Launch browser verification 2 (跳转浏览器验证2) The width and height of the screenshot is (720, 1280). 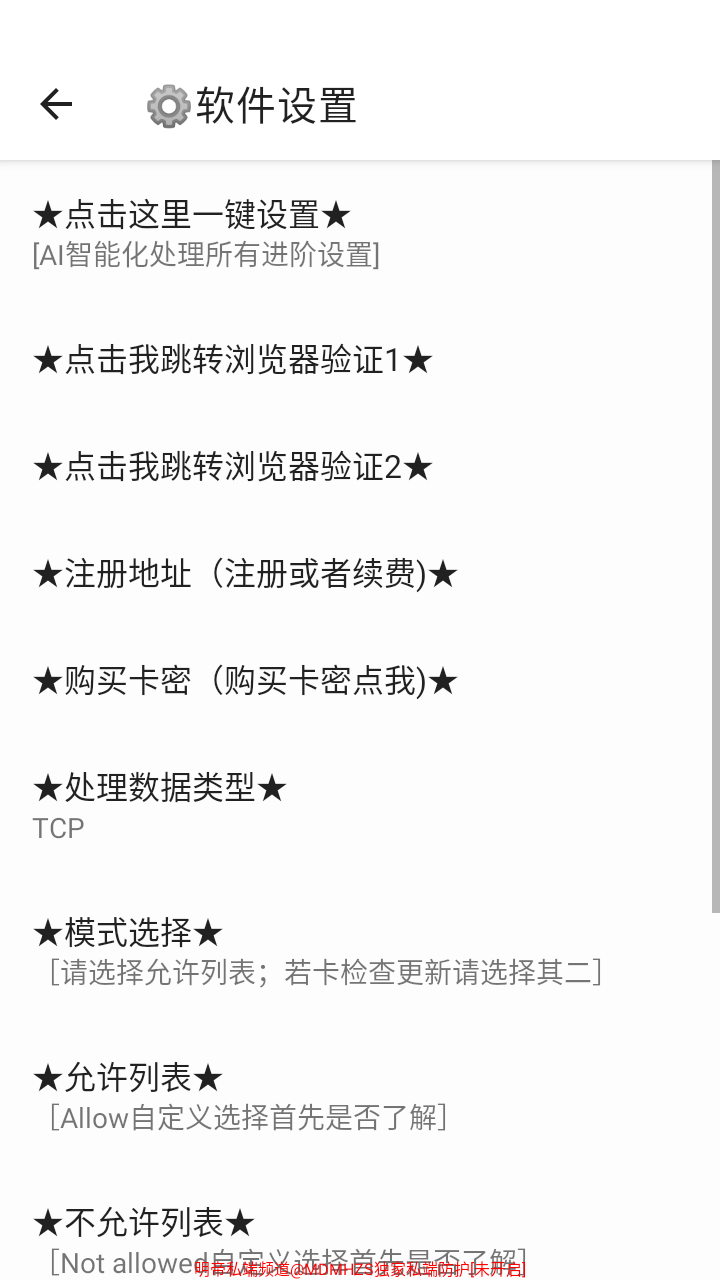click(231, 467)
